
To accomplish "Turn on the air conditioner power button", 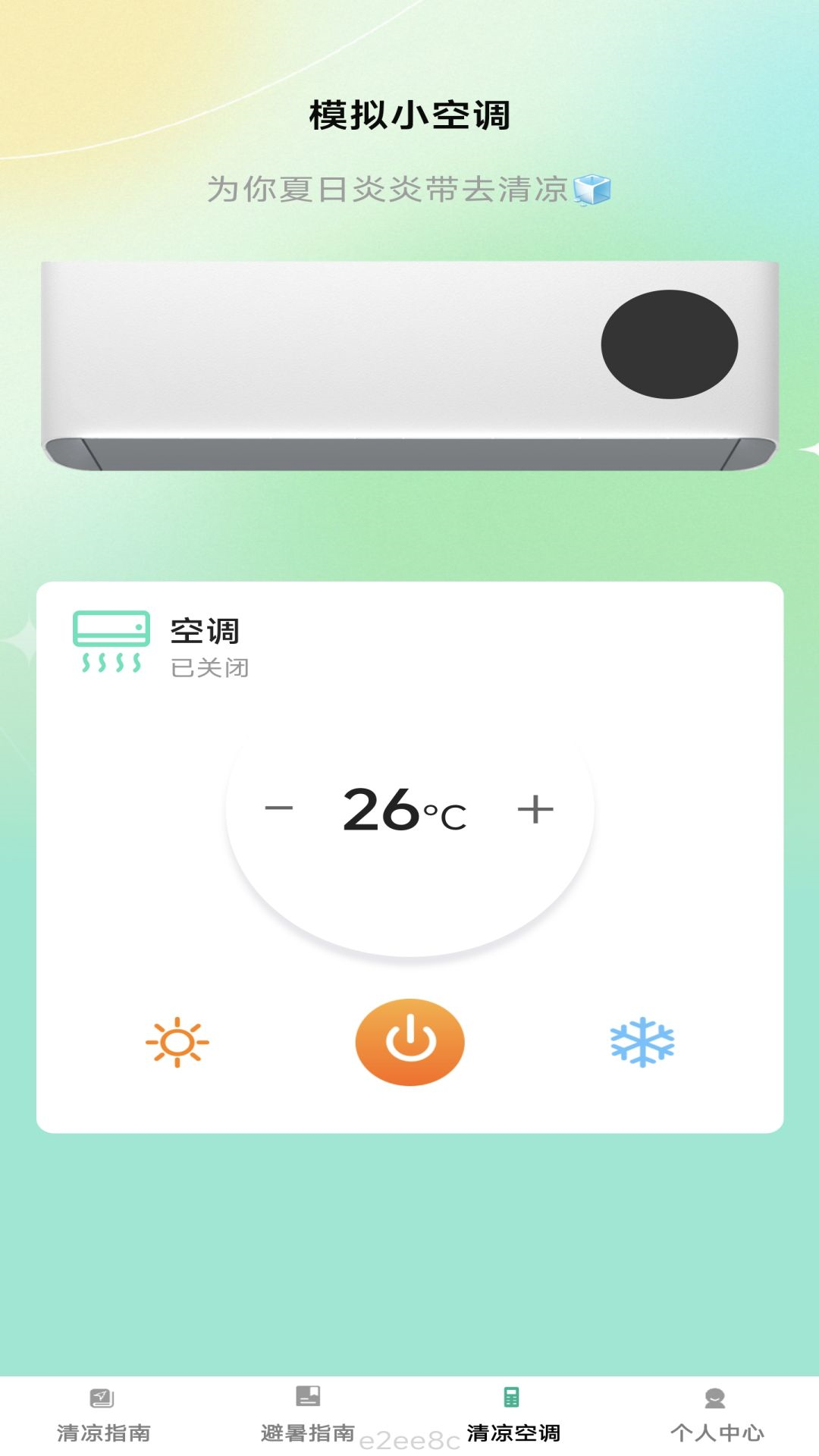I will tap(409, 1042).
